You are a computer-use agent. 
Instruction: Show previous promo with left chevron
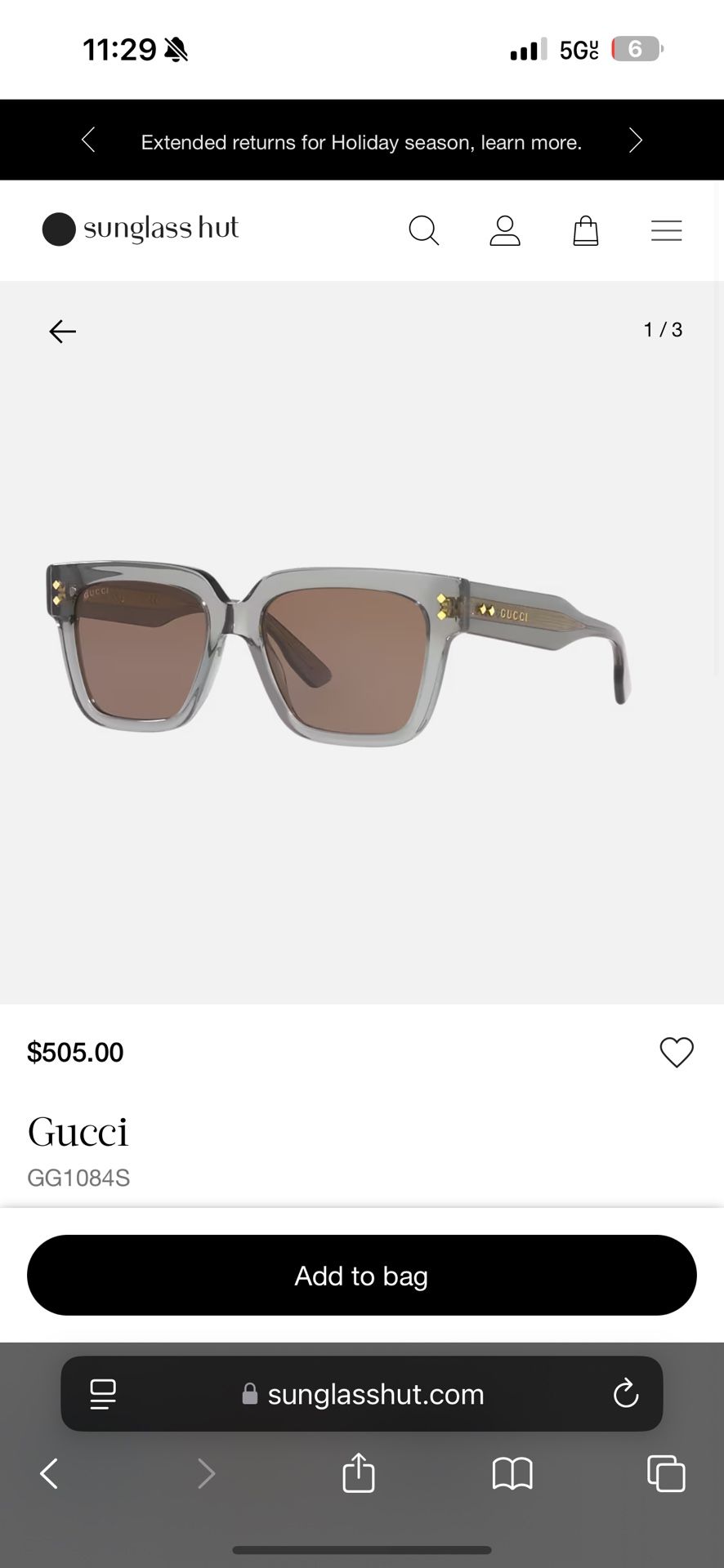point(88,140)
